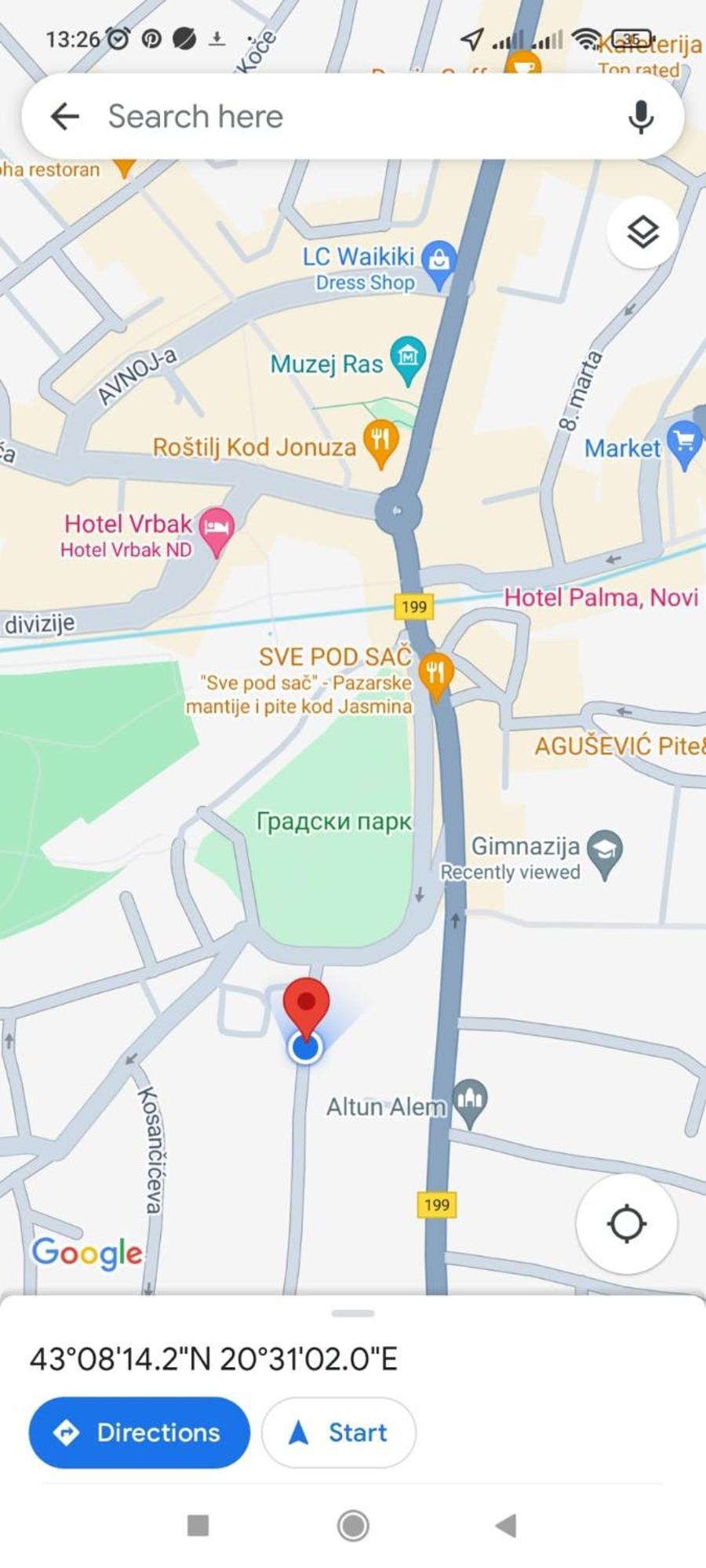The width and height of the screenshot is (706, 1568).
Task: Open the Search here field
Action: [x=353, y=117]
